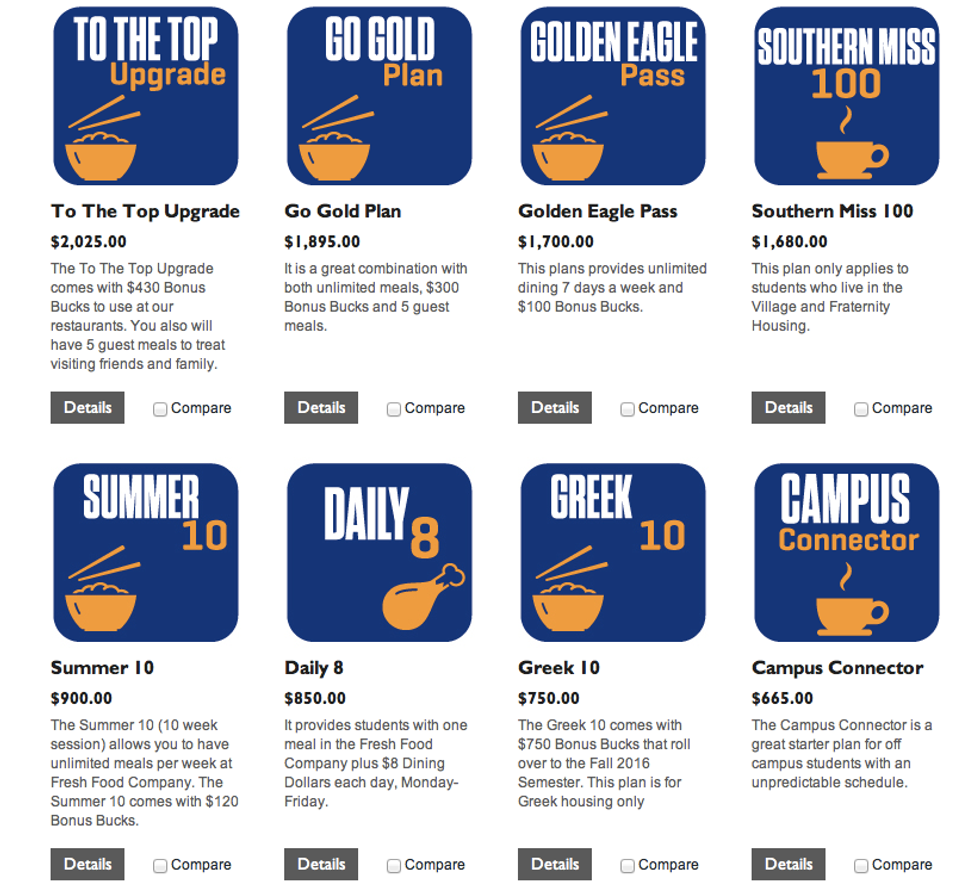Check the Greek 10 Compare box

(x=627, y=866)
